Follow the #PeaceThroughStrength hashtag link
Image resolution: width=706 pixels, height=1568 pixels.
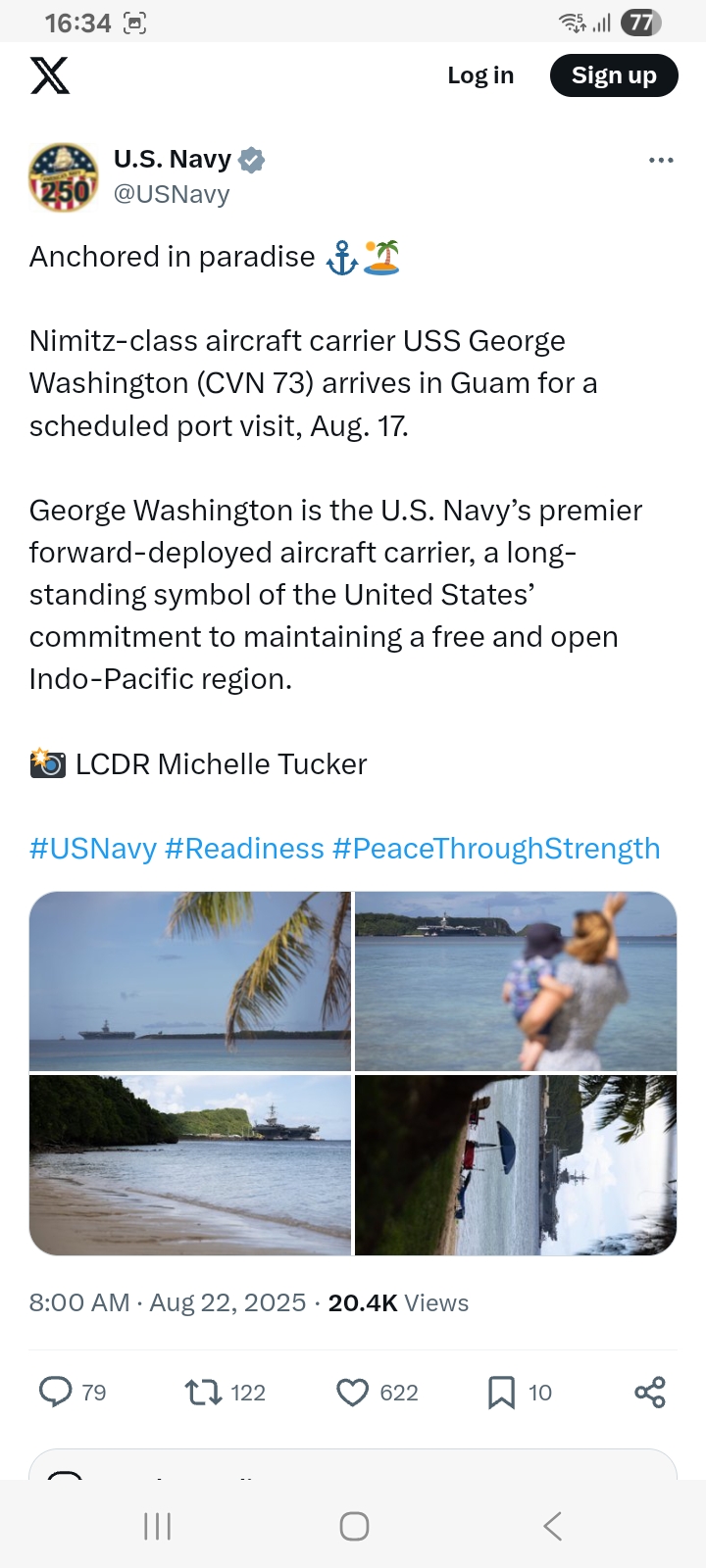[x=496, y=849]
